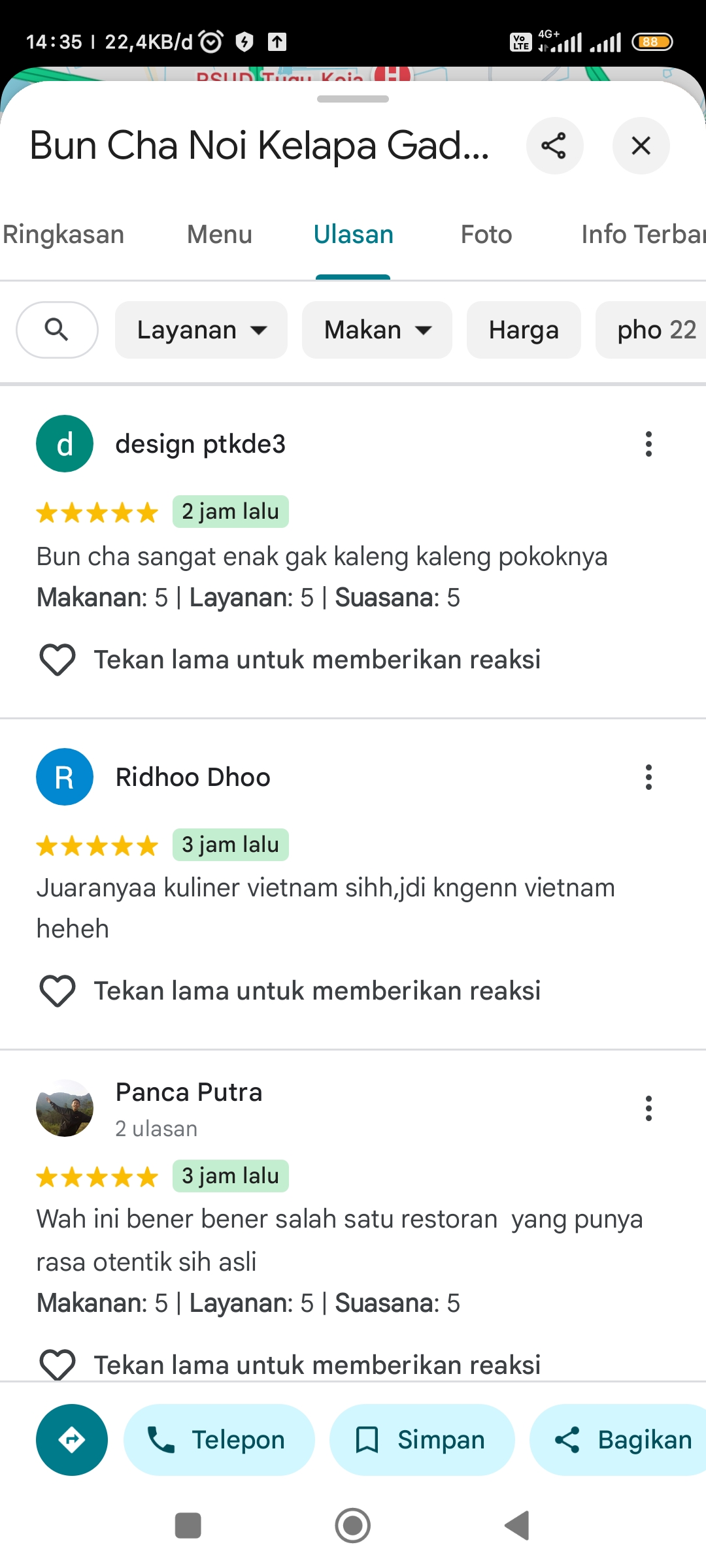Filter reviews by the Harga chip
Viewport: 706px width, 1568px height.
tap(524, 330)
